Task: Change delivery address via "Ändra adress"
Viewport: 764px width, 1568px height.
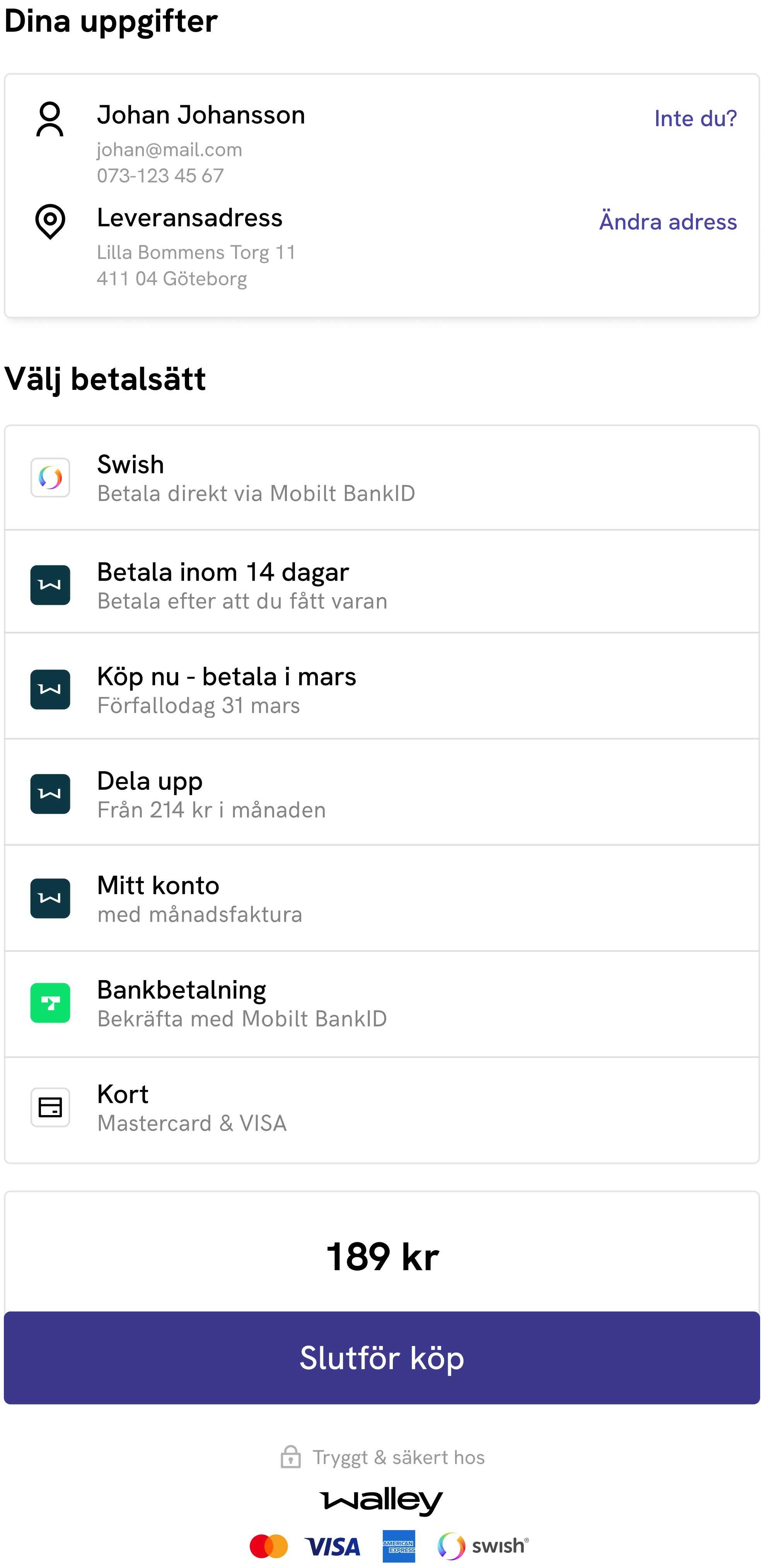Action: 668,221
